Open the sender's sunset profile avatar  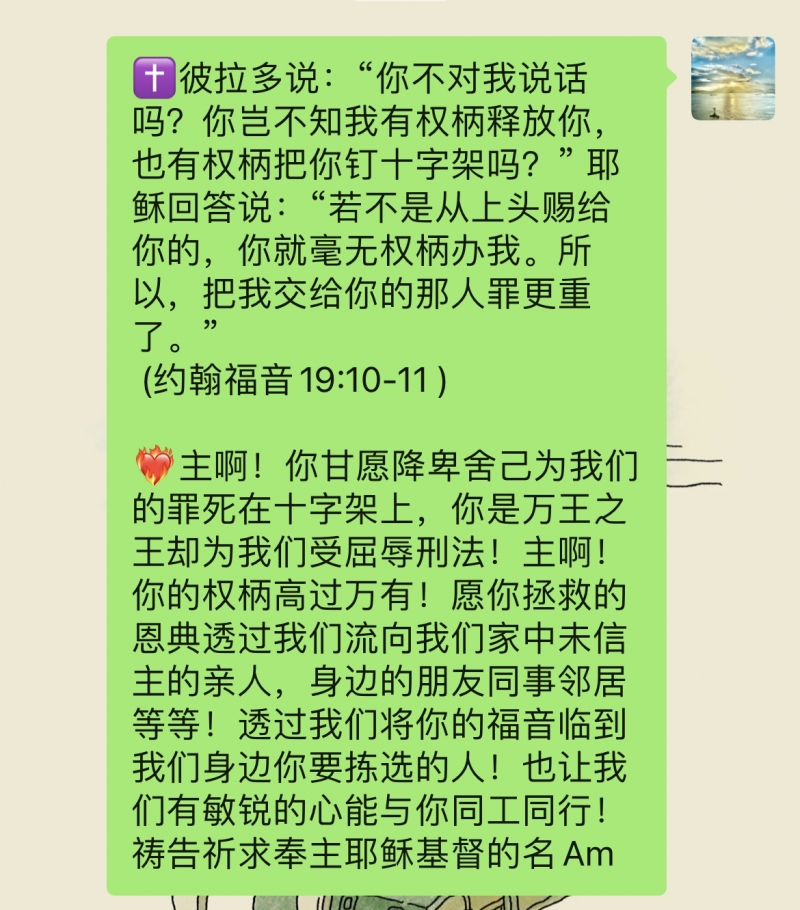pos(732,78)
